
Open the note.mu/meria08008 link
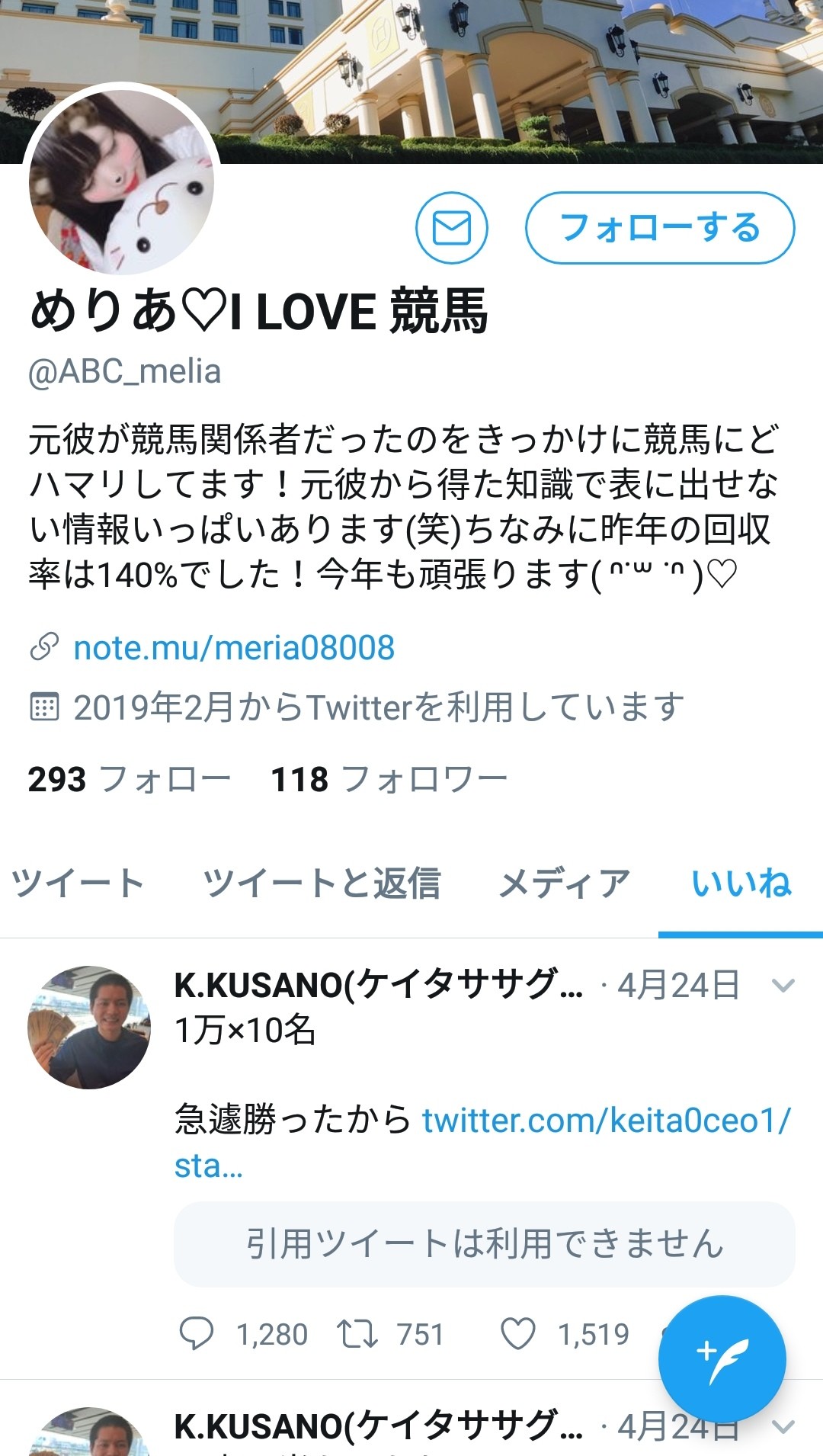233,648
